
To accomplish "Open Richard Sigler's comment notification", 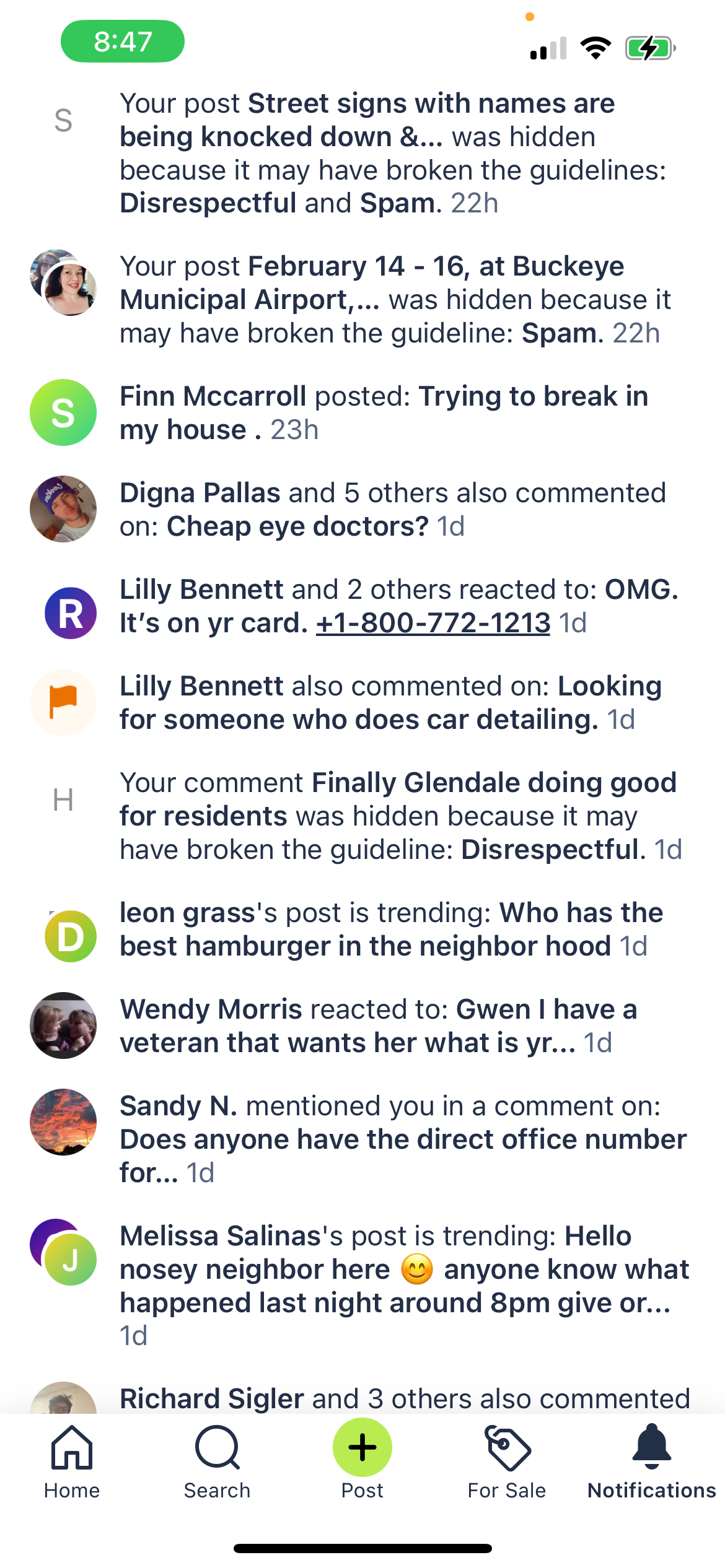I will click(404, 1398).
